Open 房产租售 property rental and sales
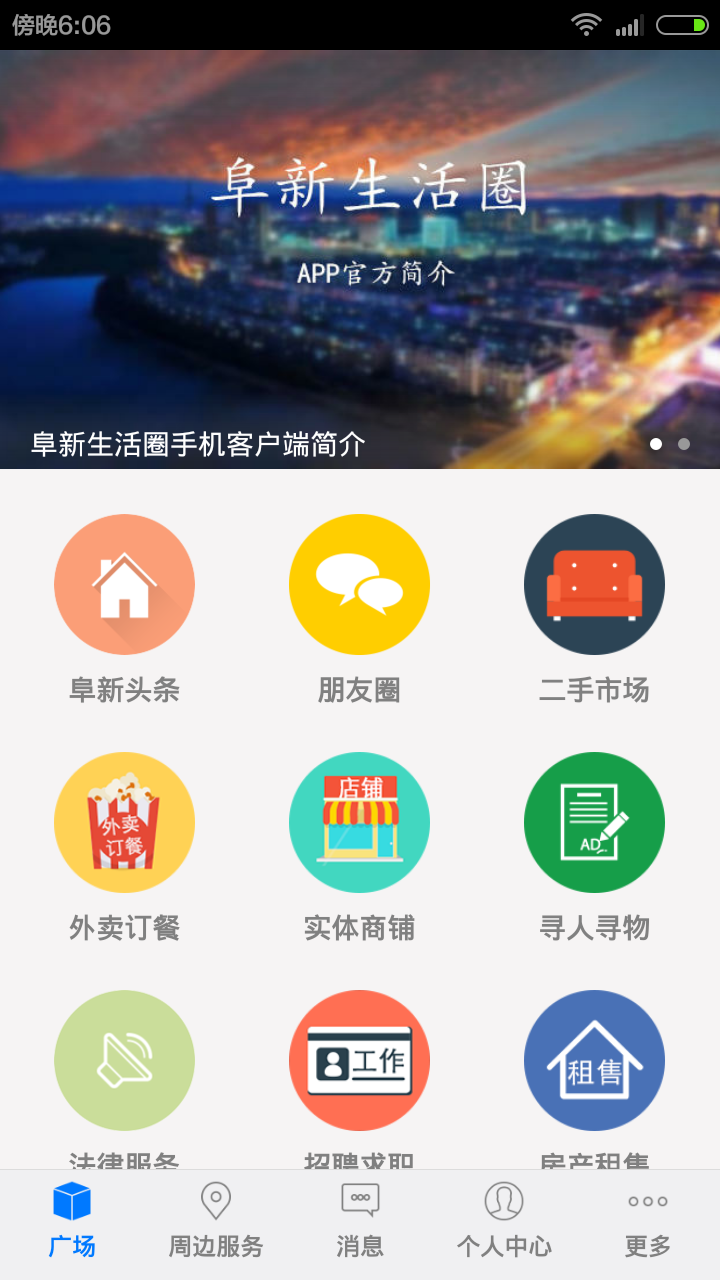The height and width of the screenshot is (1280, 720). [594, 1061]
